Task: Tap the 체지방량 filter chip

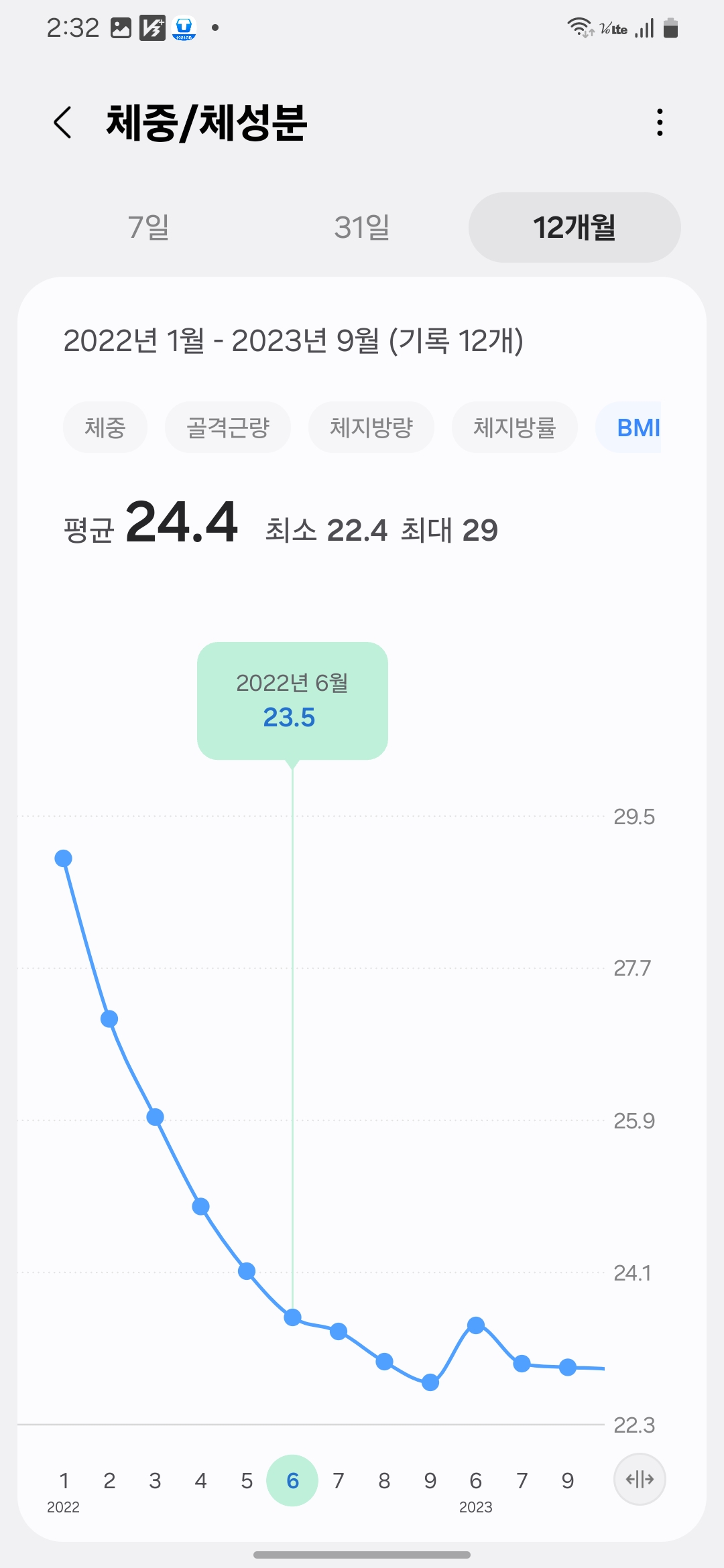Action: (371, 427)
